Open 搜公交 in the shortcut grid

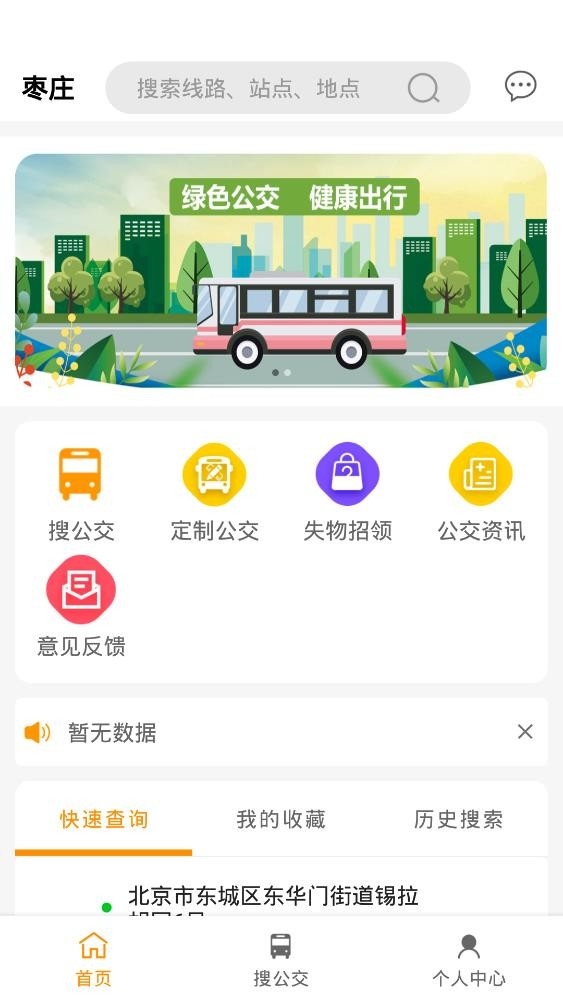[81, 494]
